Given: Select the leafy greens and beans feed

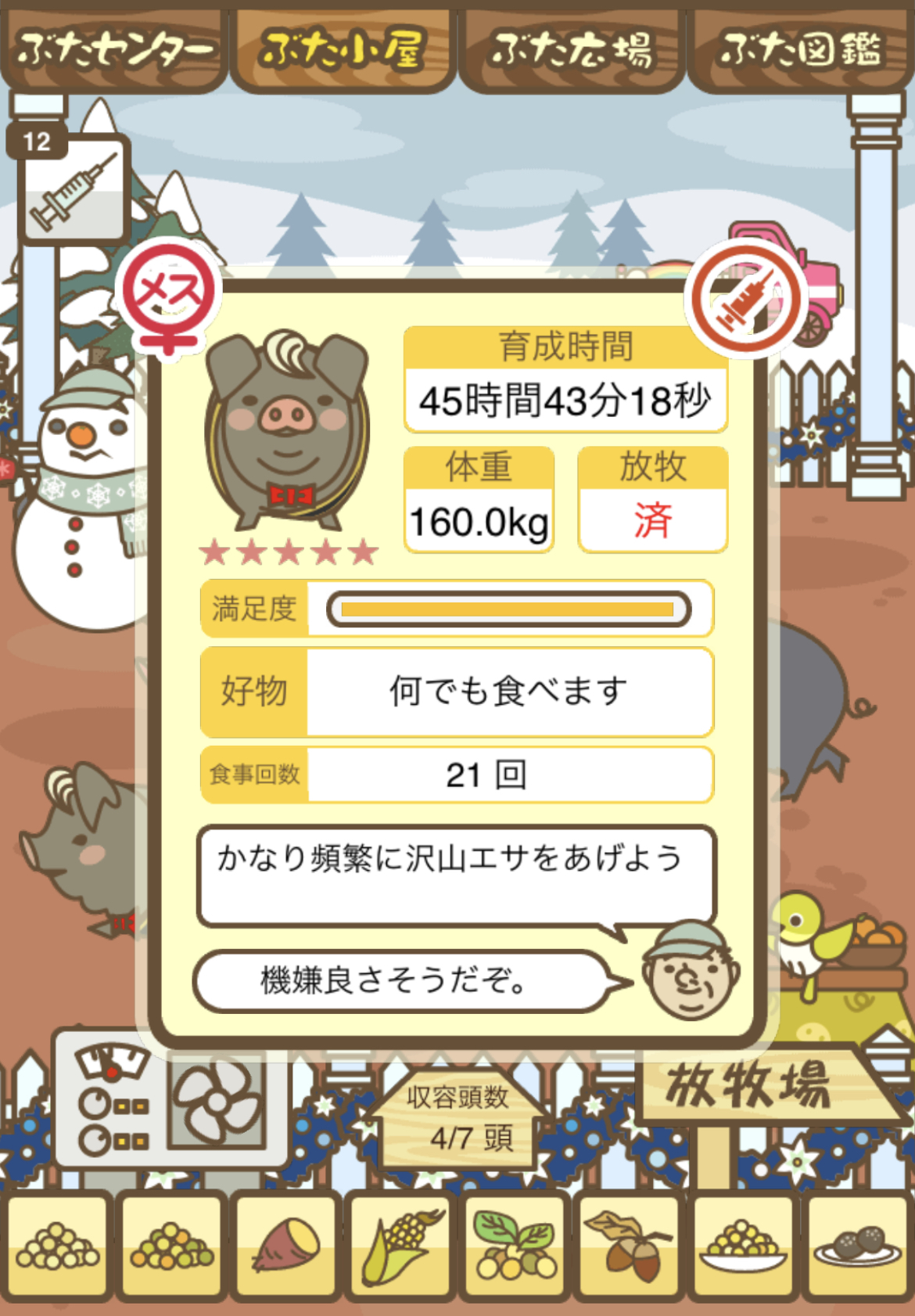Looking at the screenshot, I should 515,1244.
